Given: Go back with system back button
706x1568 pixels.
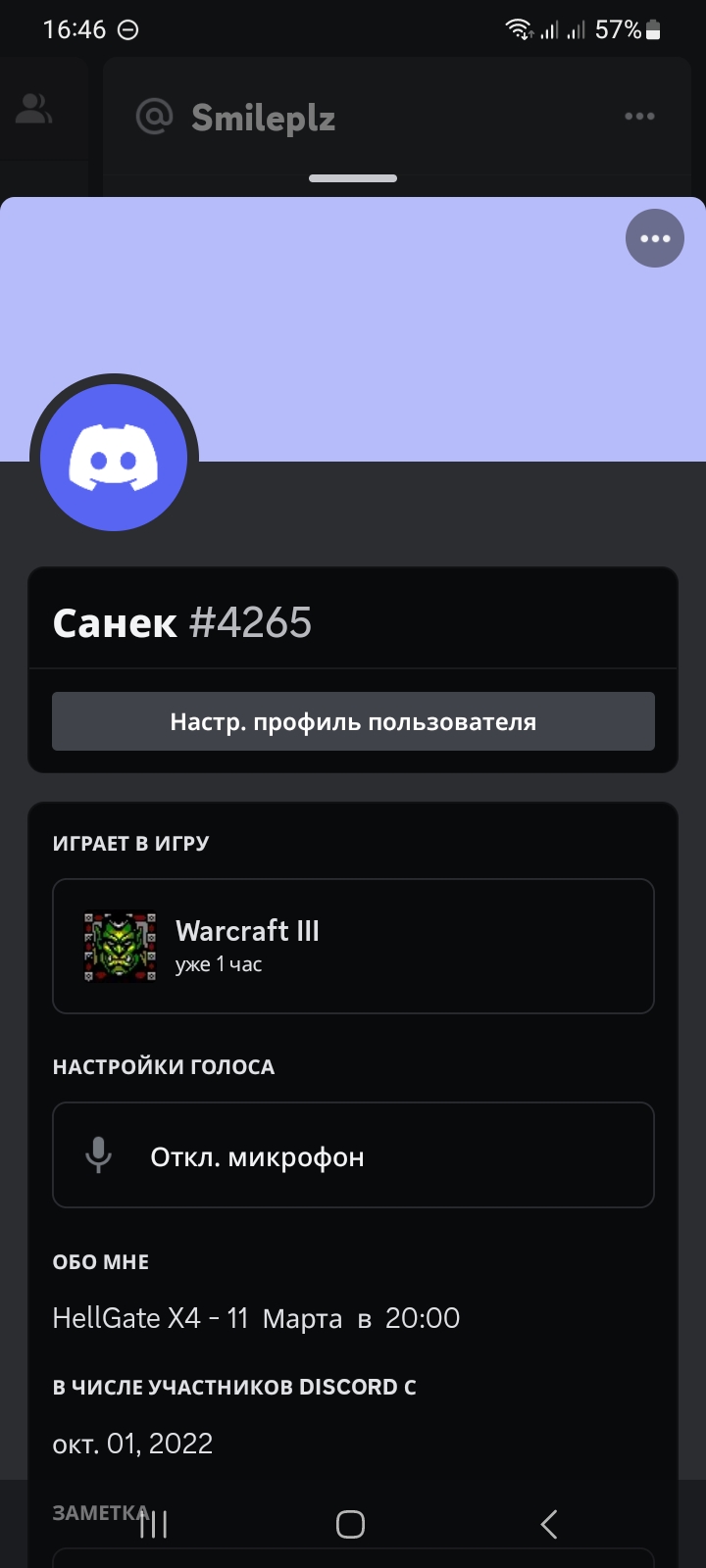Looking at the screenshot, I should point(549,1524).
